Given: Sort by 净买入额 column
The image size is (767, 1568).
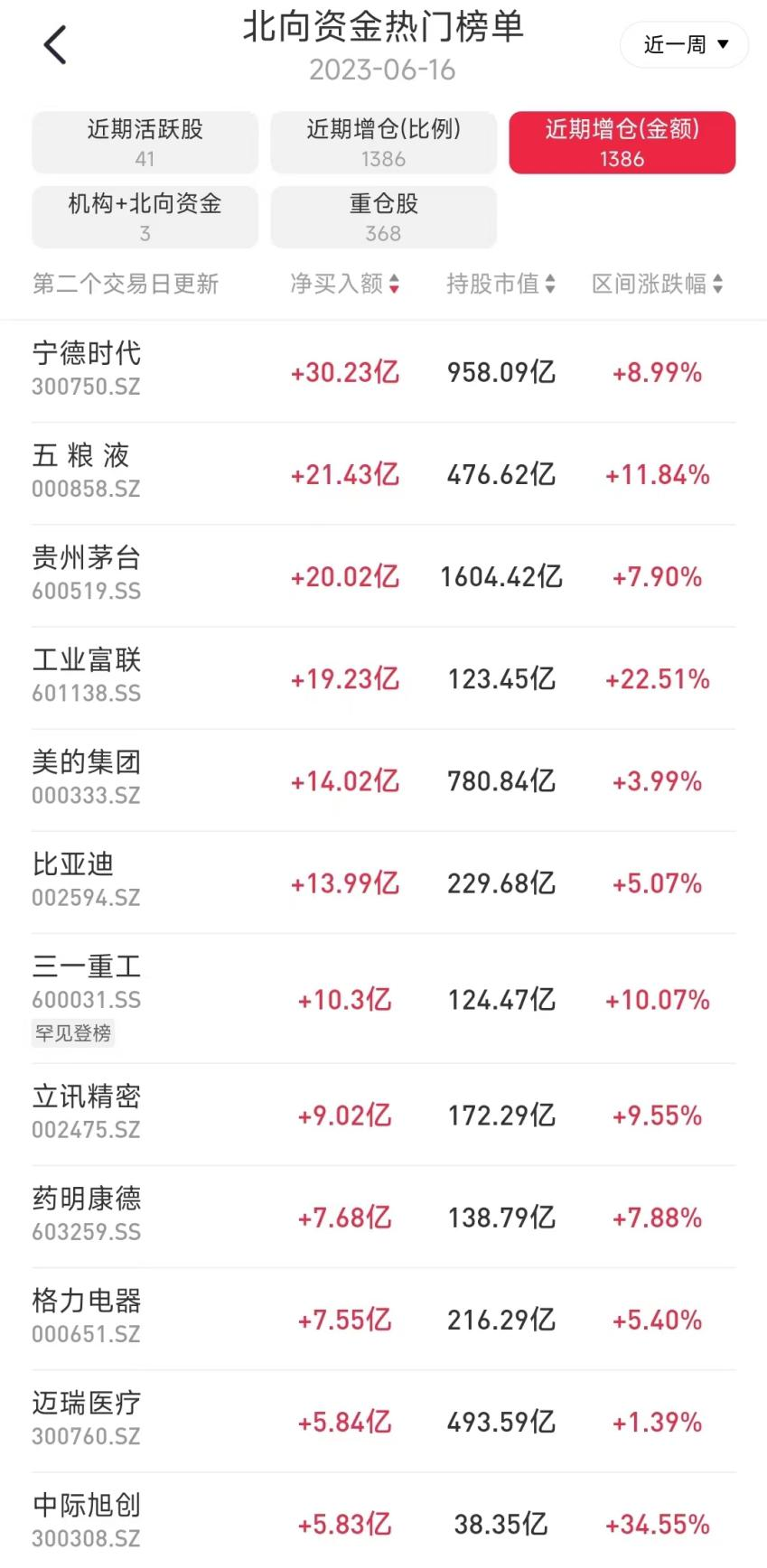Looking at the screenshot, I should 344,284.
